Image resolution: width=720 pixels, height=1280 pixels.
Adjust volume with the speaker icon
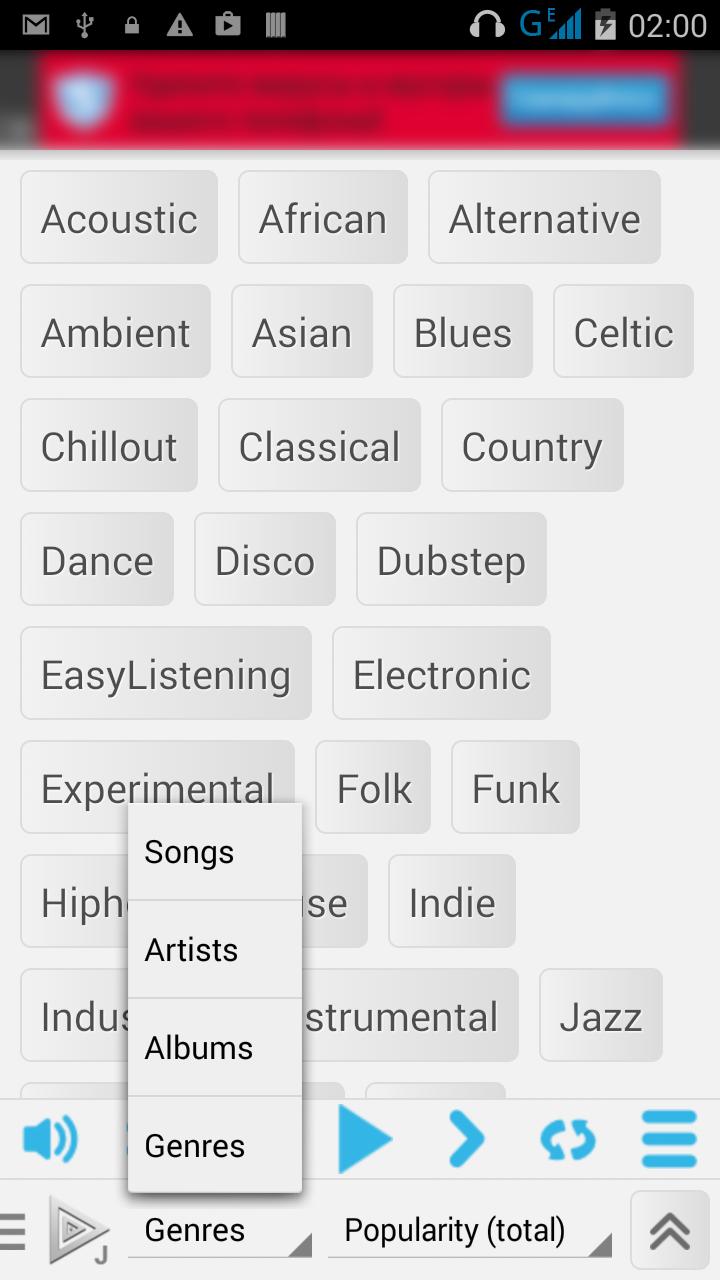[50, 1138]
